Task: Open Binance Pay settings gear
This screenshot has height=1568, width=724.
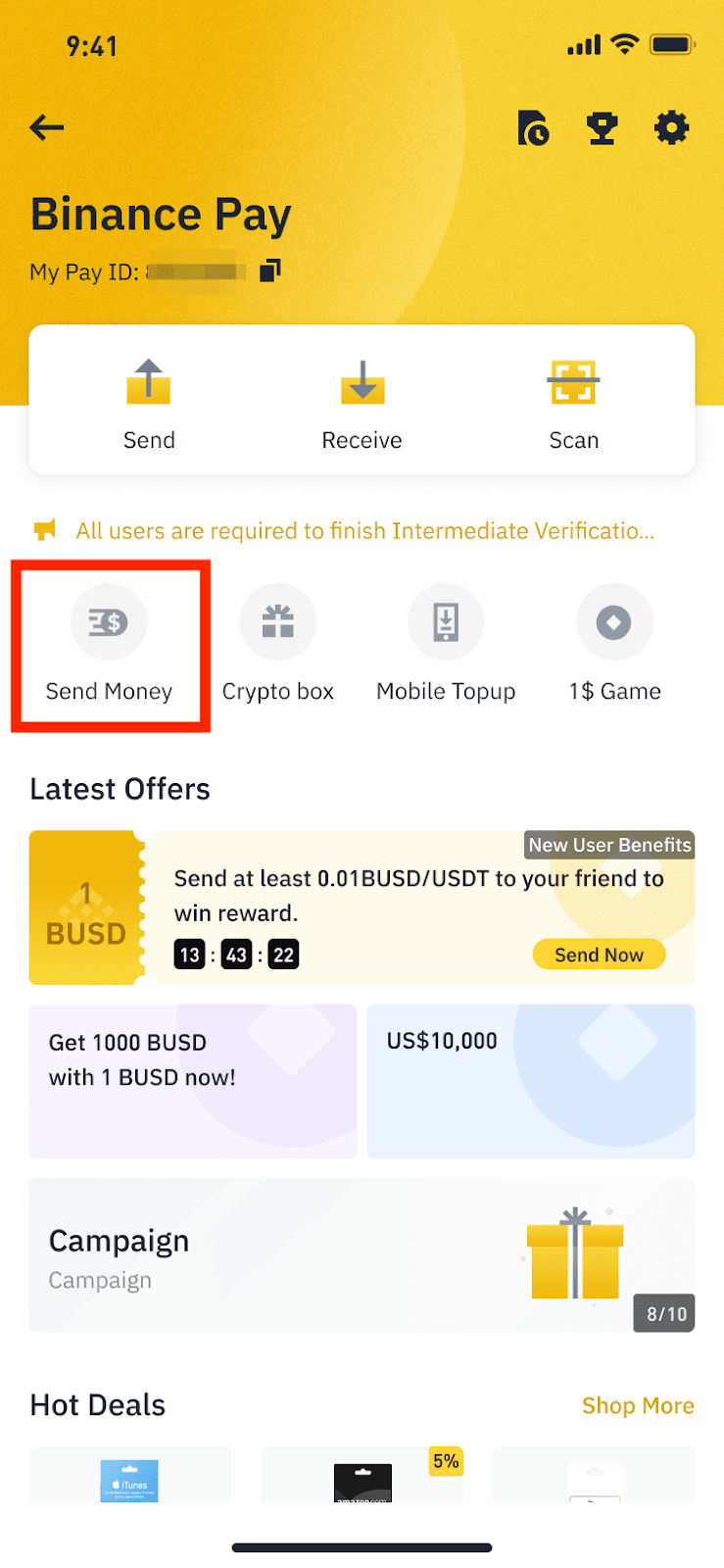Action: tap(671, 128)
